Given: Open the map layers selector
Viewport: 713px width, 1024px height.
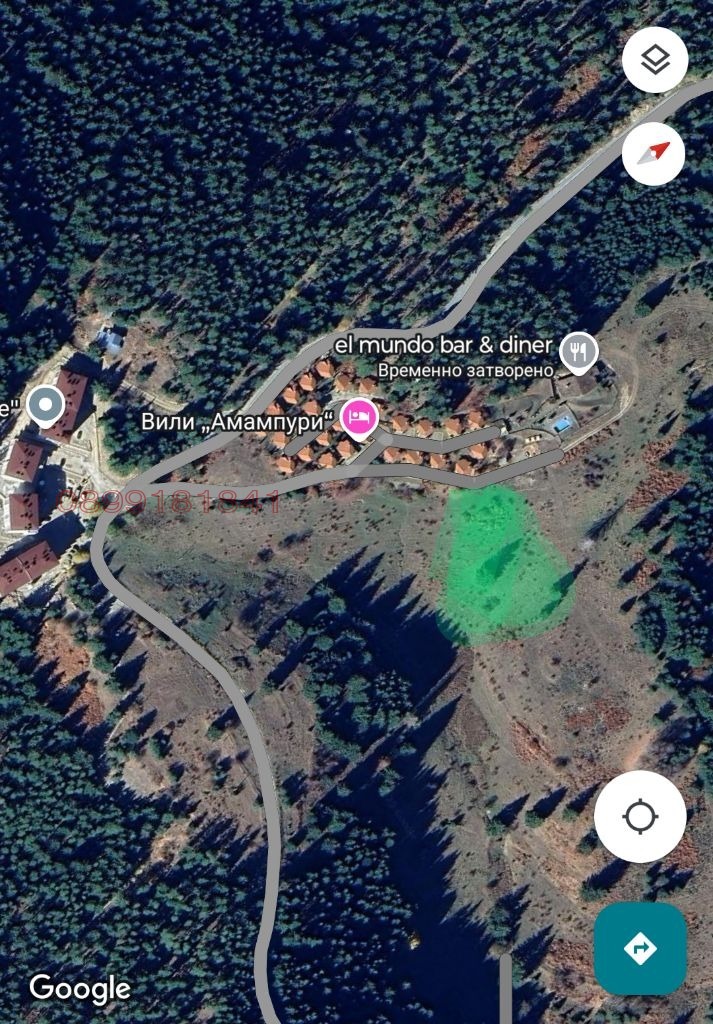Looking at the screenshot, I should pos(655,60).
